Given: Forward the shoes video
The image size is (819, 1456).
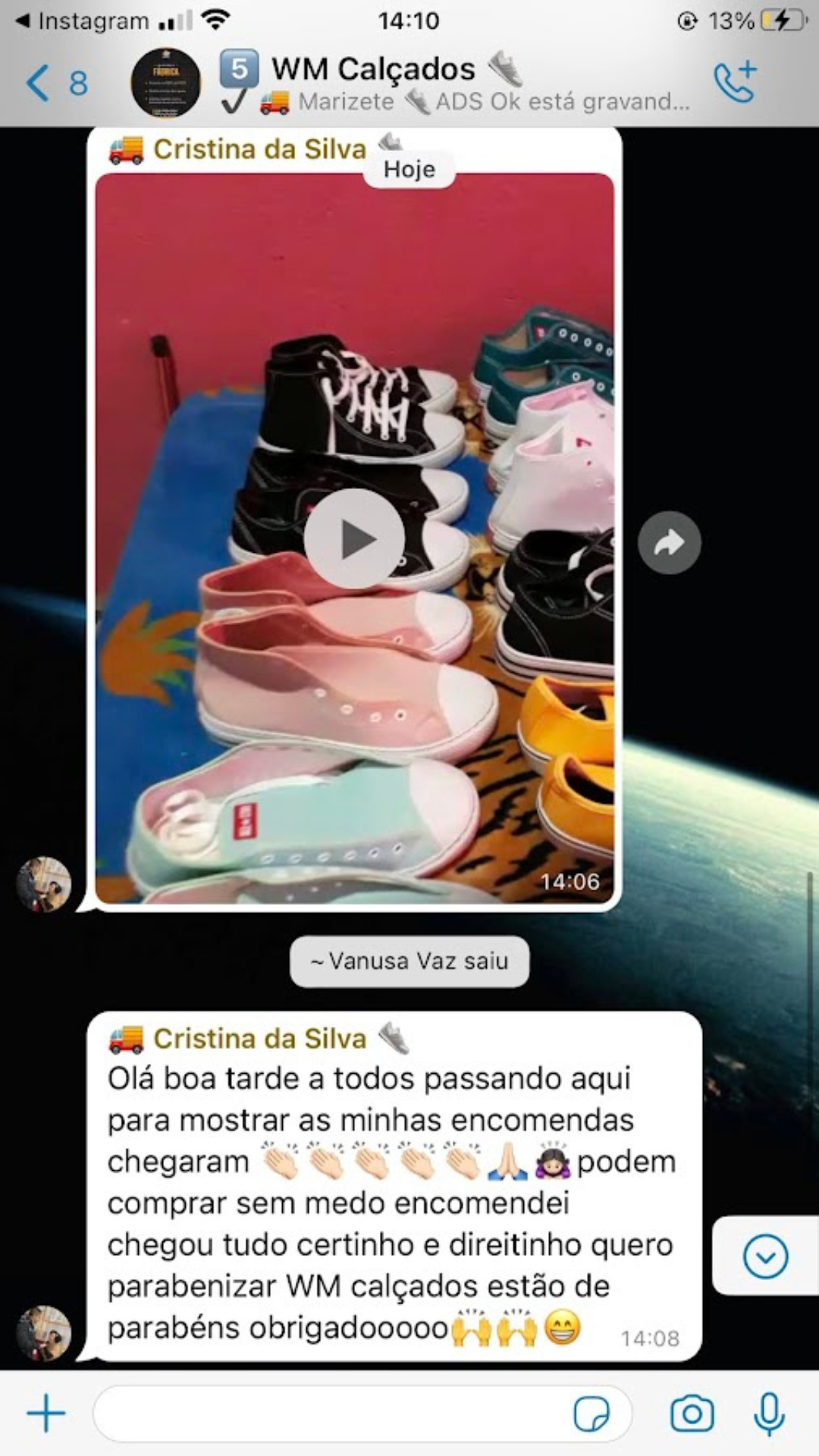Looking at the screenshot, I should click(669, 542).
